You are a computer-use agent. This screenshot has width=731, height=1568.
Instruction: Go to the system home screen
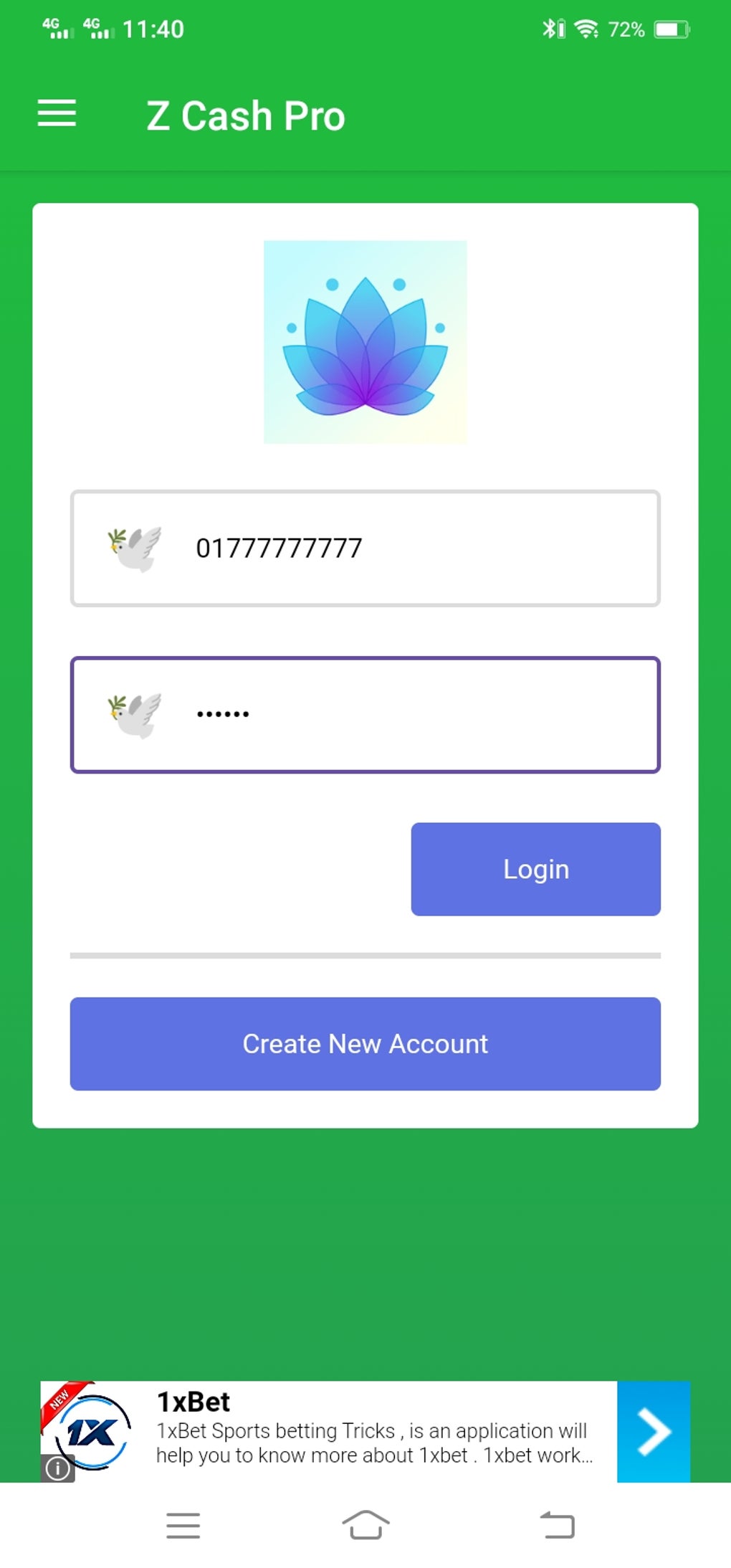(x=365, y=1525)
